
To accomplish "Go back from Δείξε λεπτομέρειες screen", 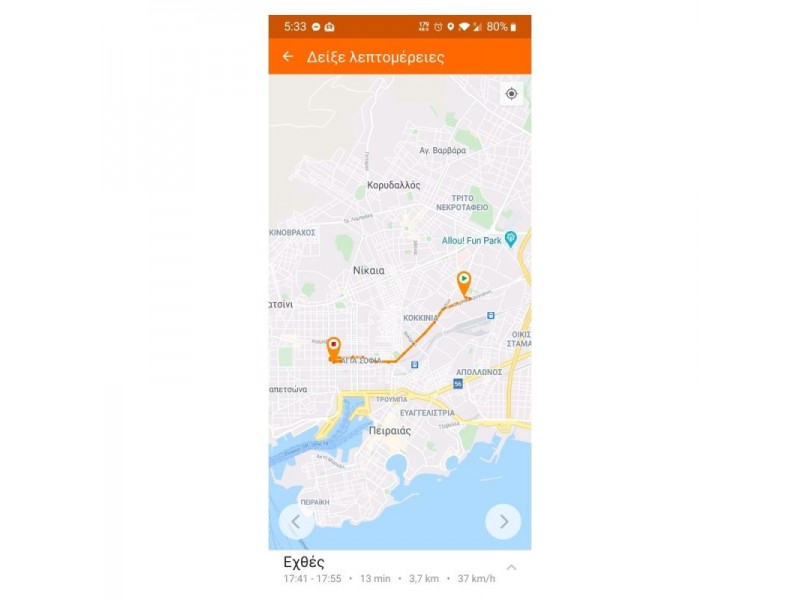I will click(288, 57).
